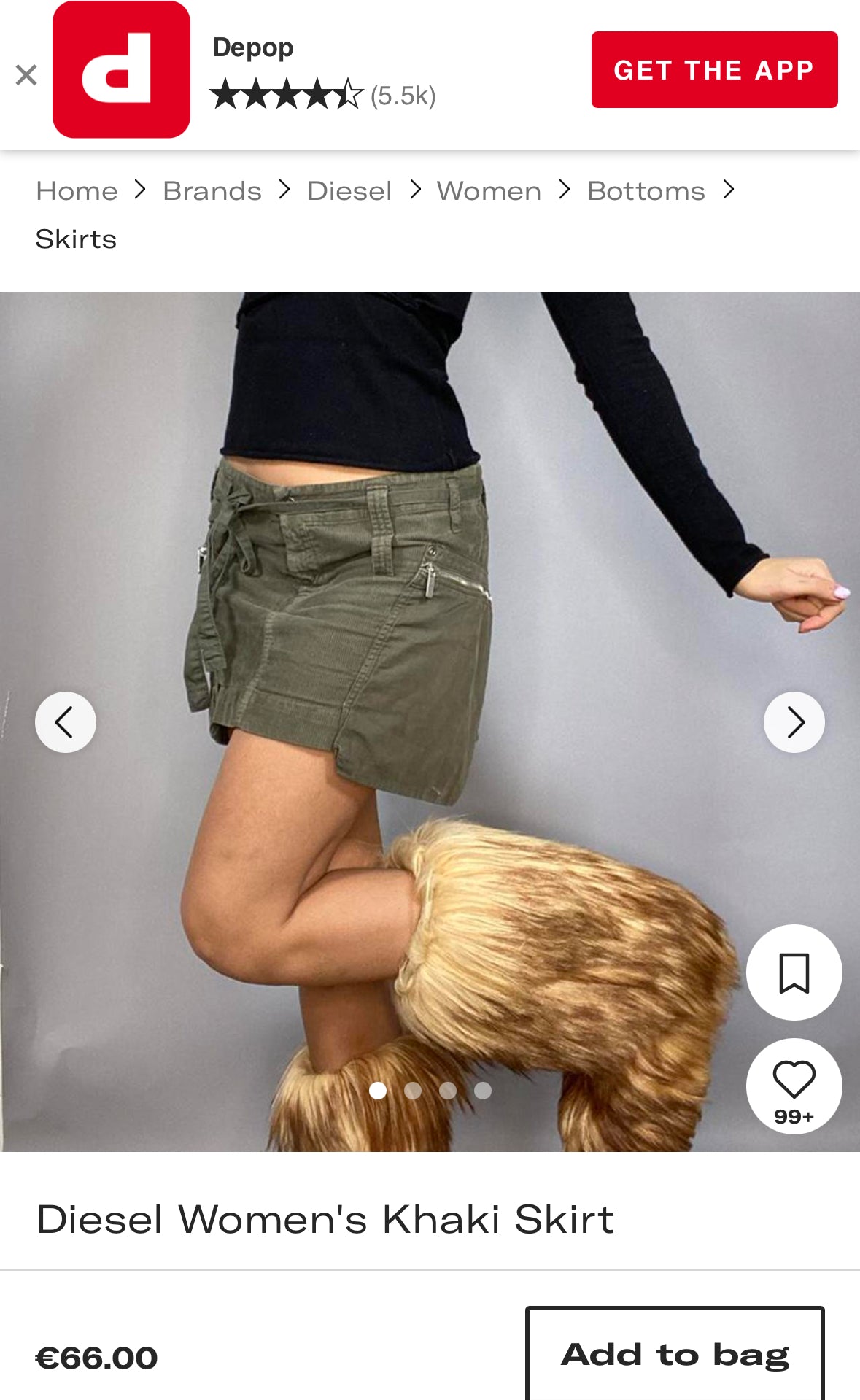860x1400 pixels.
Task: Tap the GET THE APP button
Action: tap(713, 70)
